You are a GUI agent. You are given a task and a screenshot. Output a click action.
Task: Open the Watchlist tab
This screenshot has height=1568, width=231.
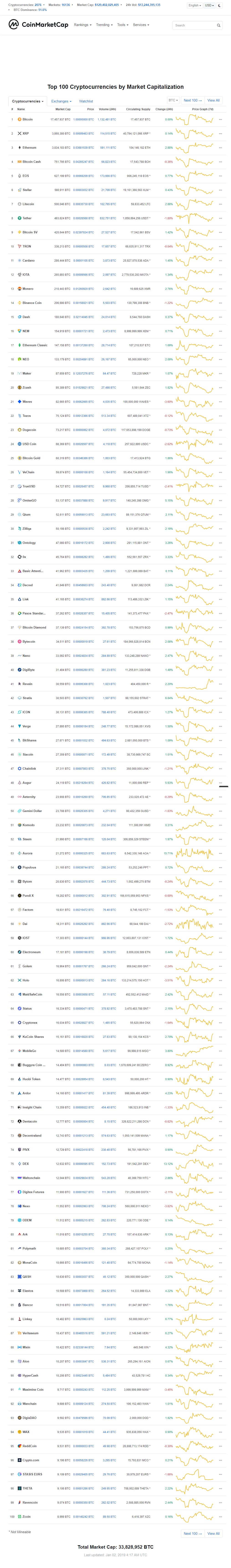tap(86, 101)
